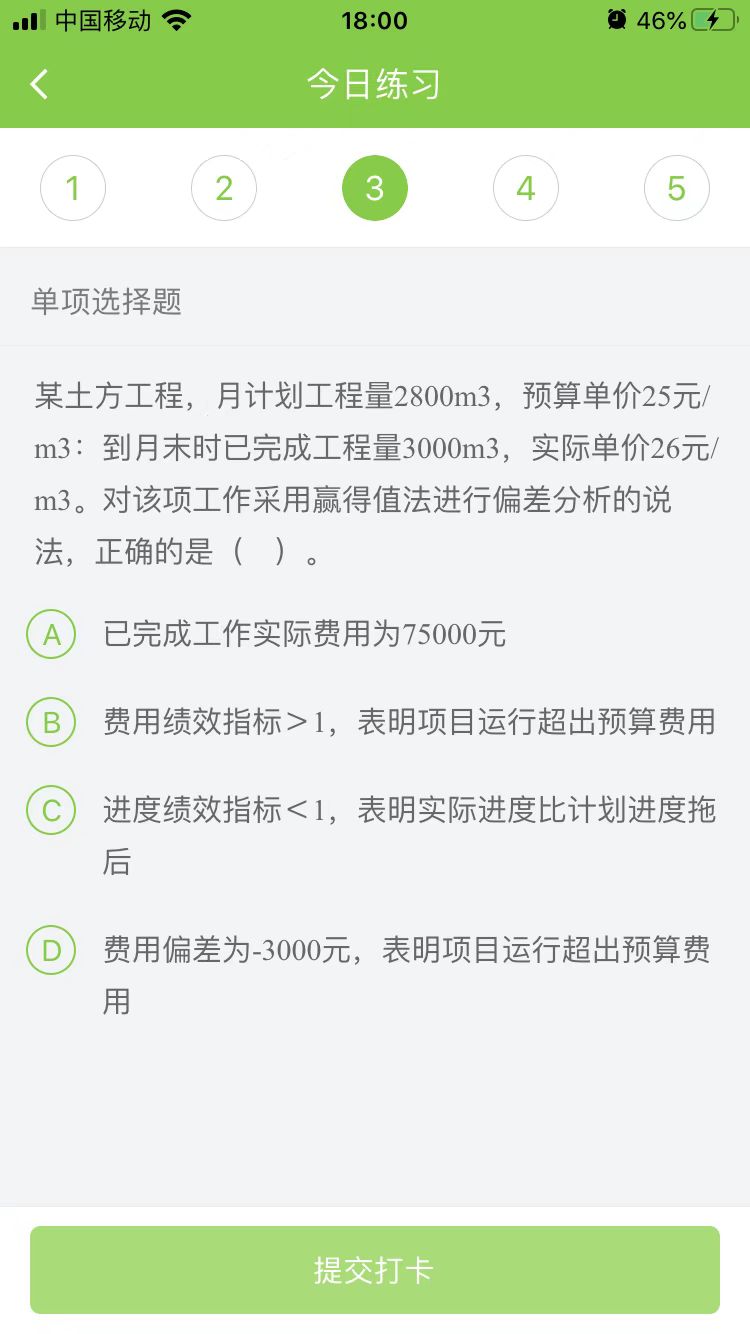Pick answer C 进度绩效指标<1
The height and width of the screenshot is (1334, 750).
click(x=51, y=810)
